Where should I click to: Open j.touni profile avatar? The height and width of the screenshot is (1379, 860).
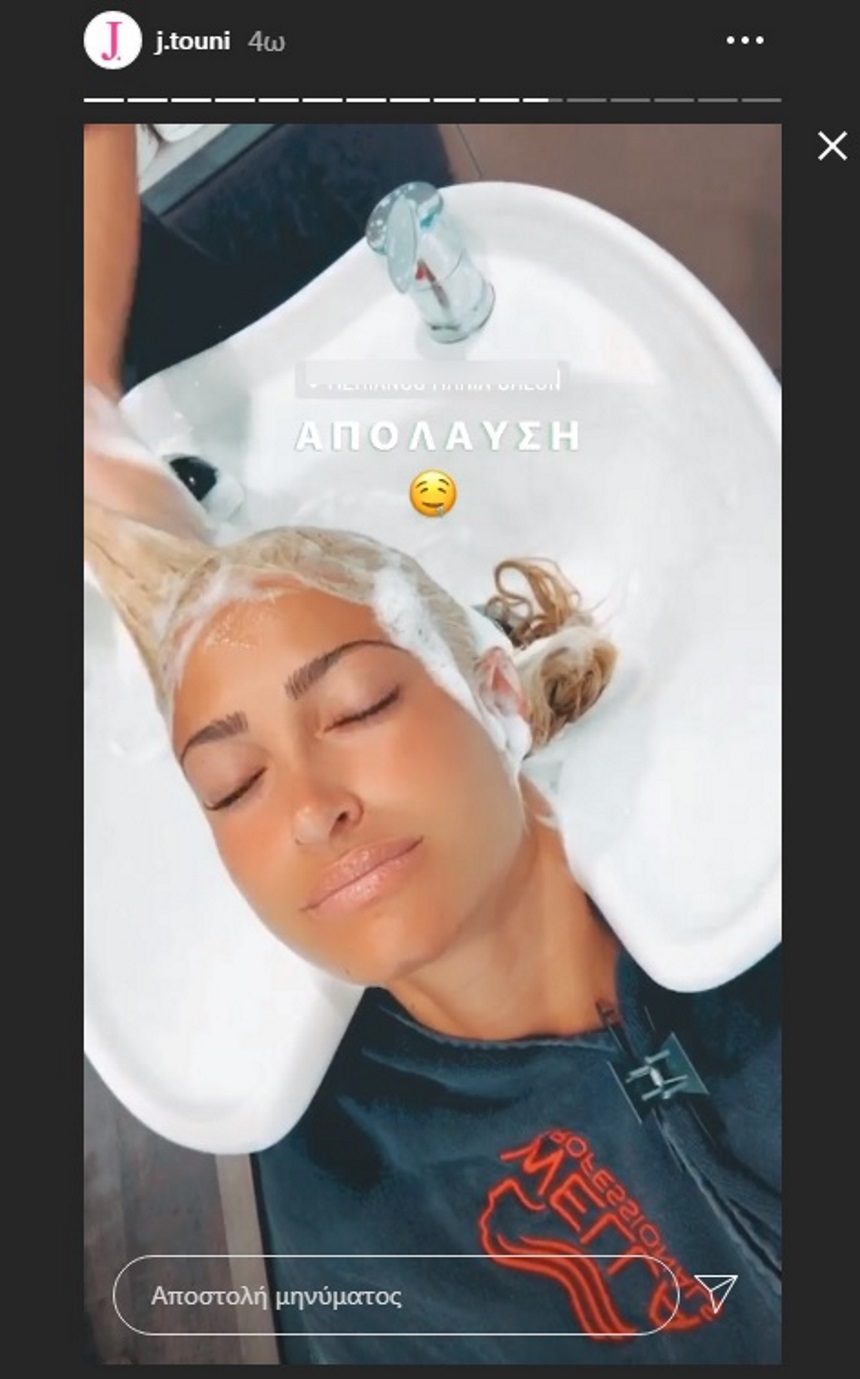coord(112,41)
